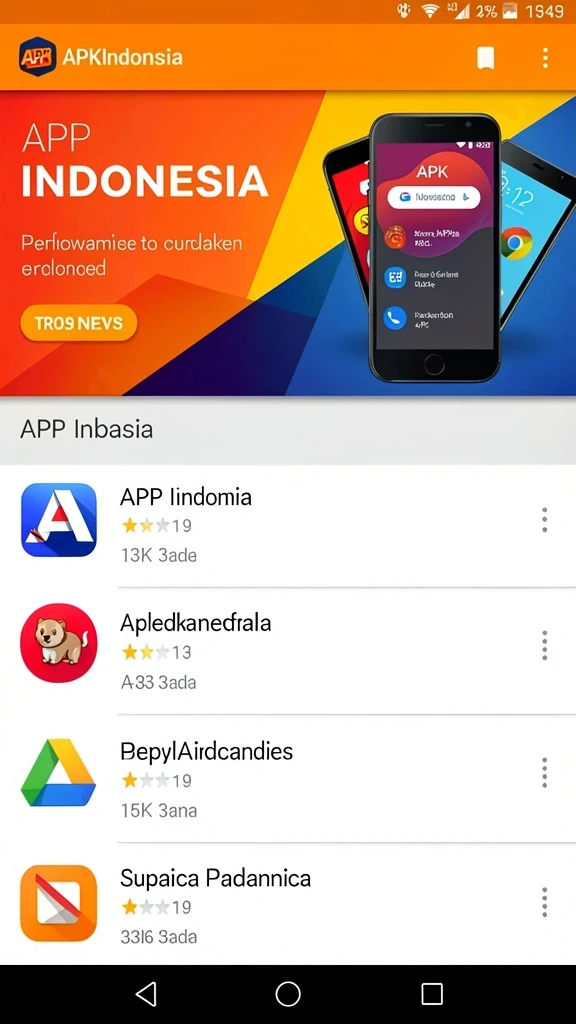
Task: Open the Apledkanedfrala app listing
Action: point(288,650)
